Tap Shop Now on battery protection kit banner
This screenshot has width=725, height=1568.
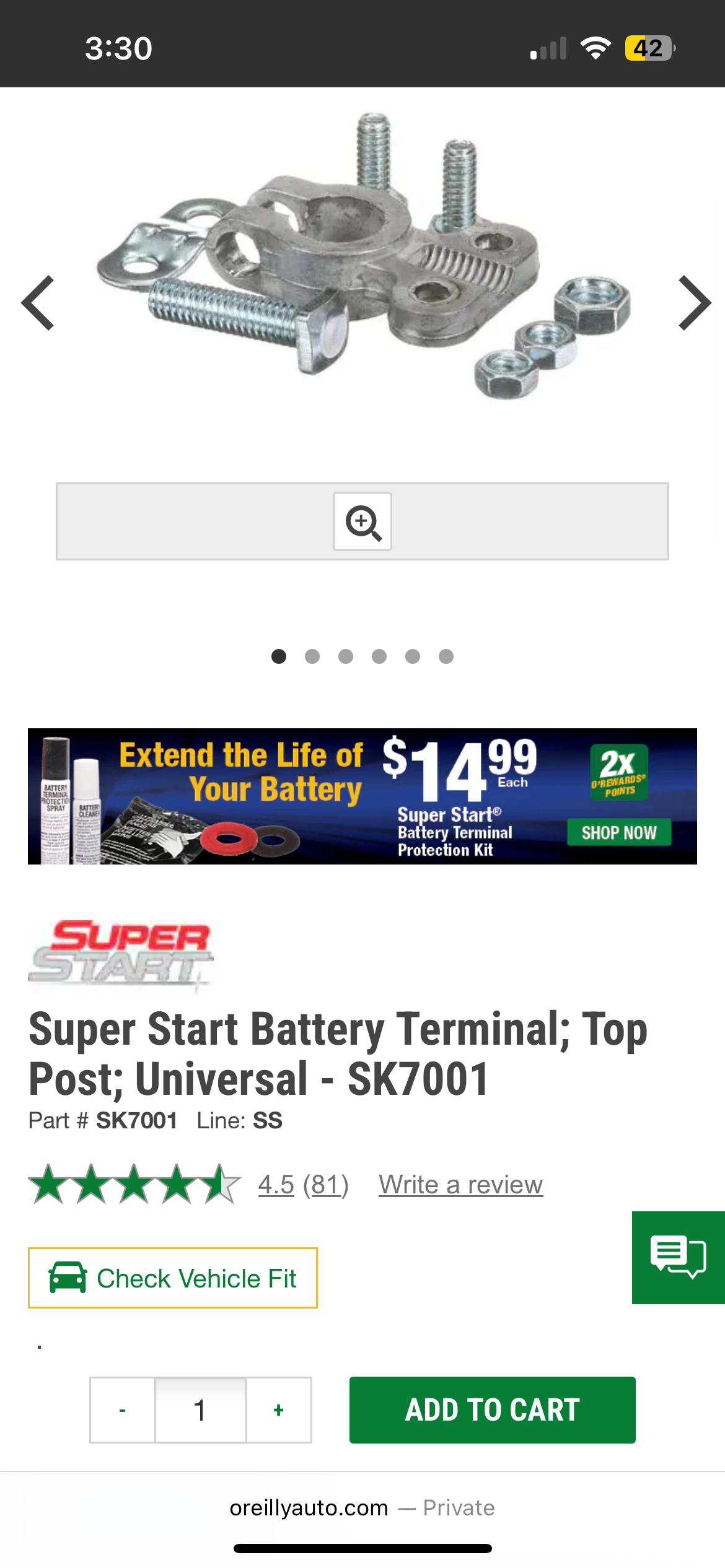pos(618,833)
